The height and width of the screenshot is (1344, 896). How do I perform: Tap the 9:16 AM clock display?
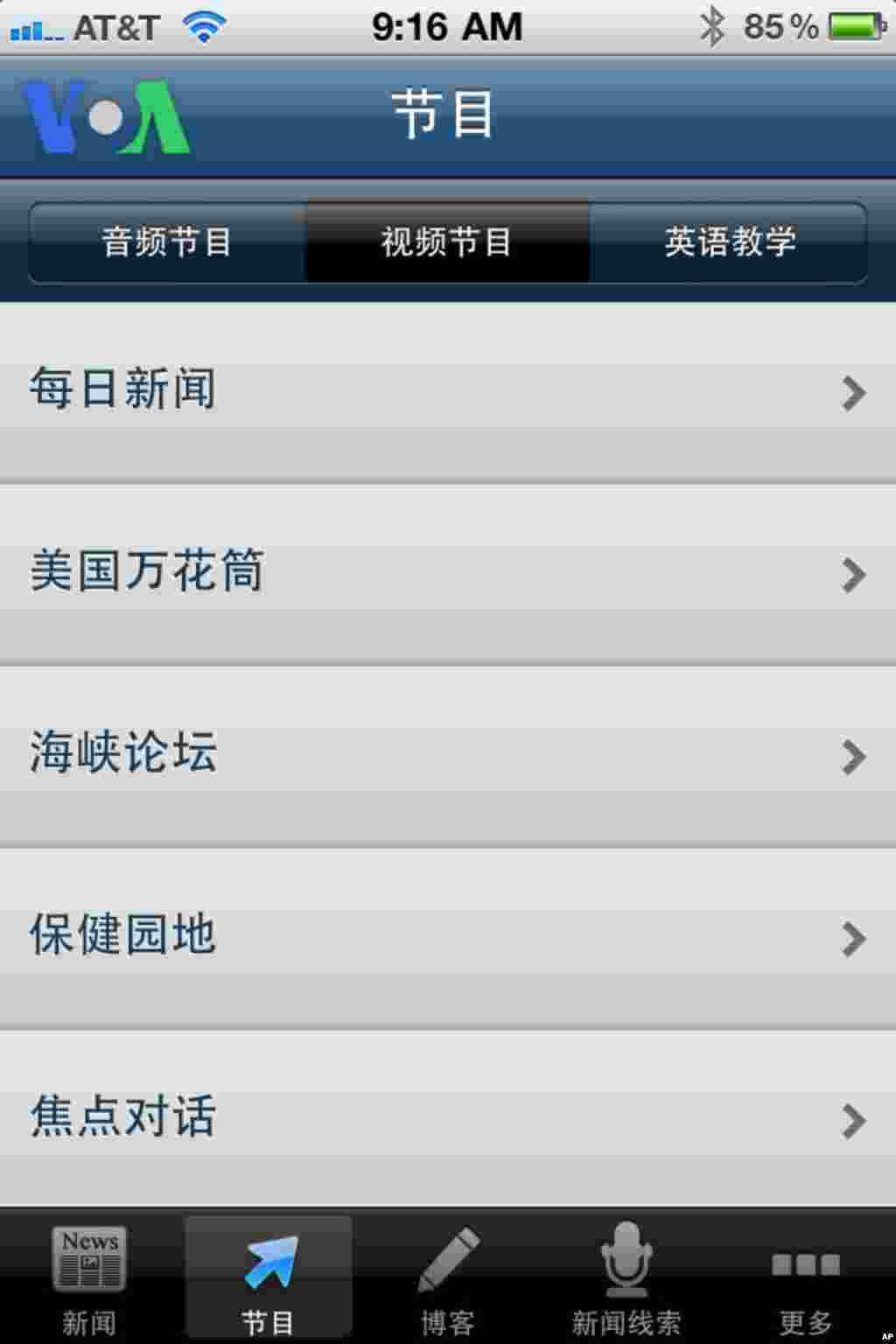(x=448, y=26)
